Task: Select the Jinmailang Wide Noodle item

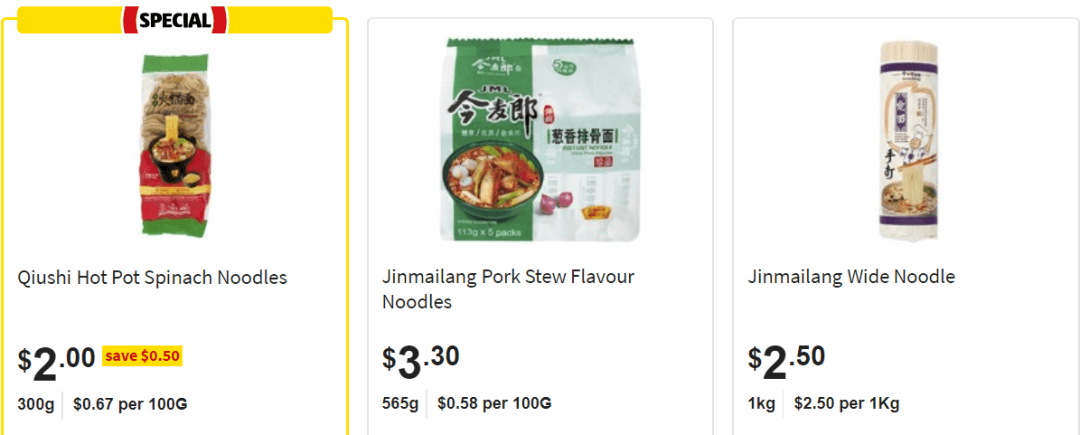Action: tap(851, 277)
